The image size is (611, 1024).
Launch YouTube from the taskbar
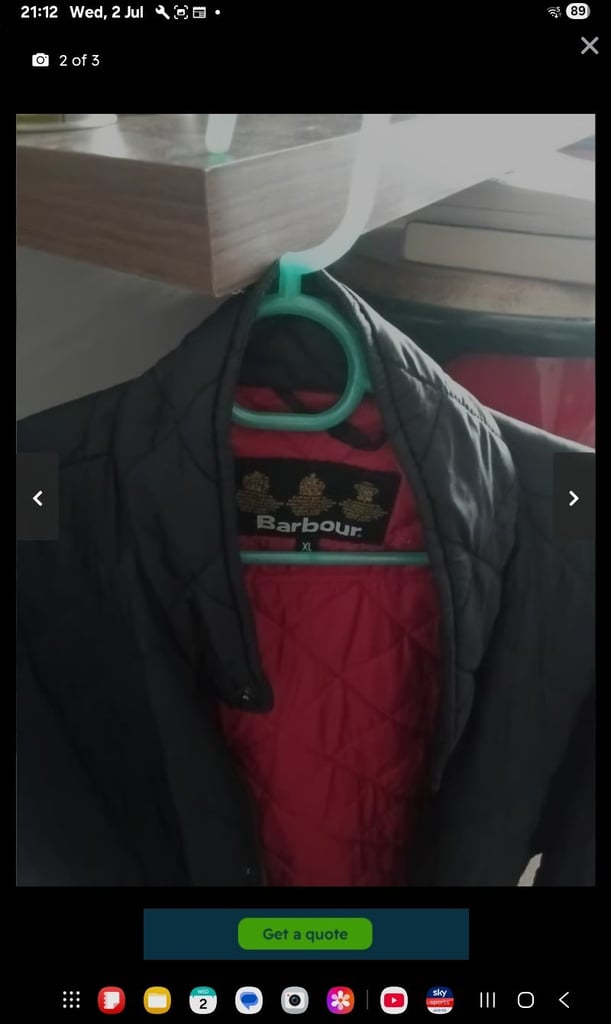394,1000
